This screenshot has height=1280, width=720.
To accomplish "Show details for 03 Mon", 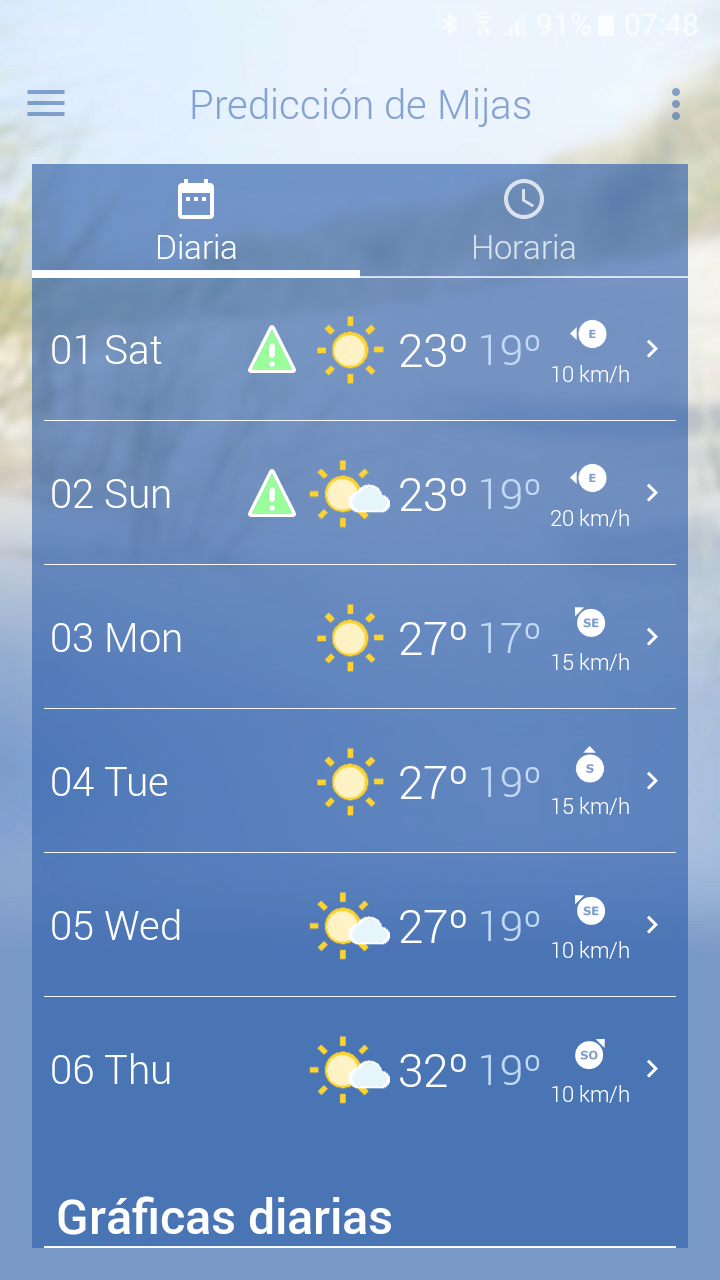I will tap(360, 637).
